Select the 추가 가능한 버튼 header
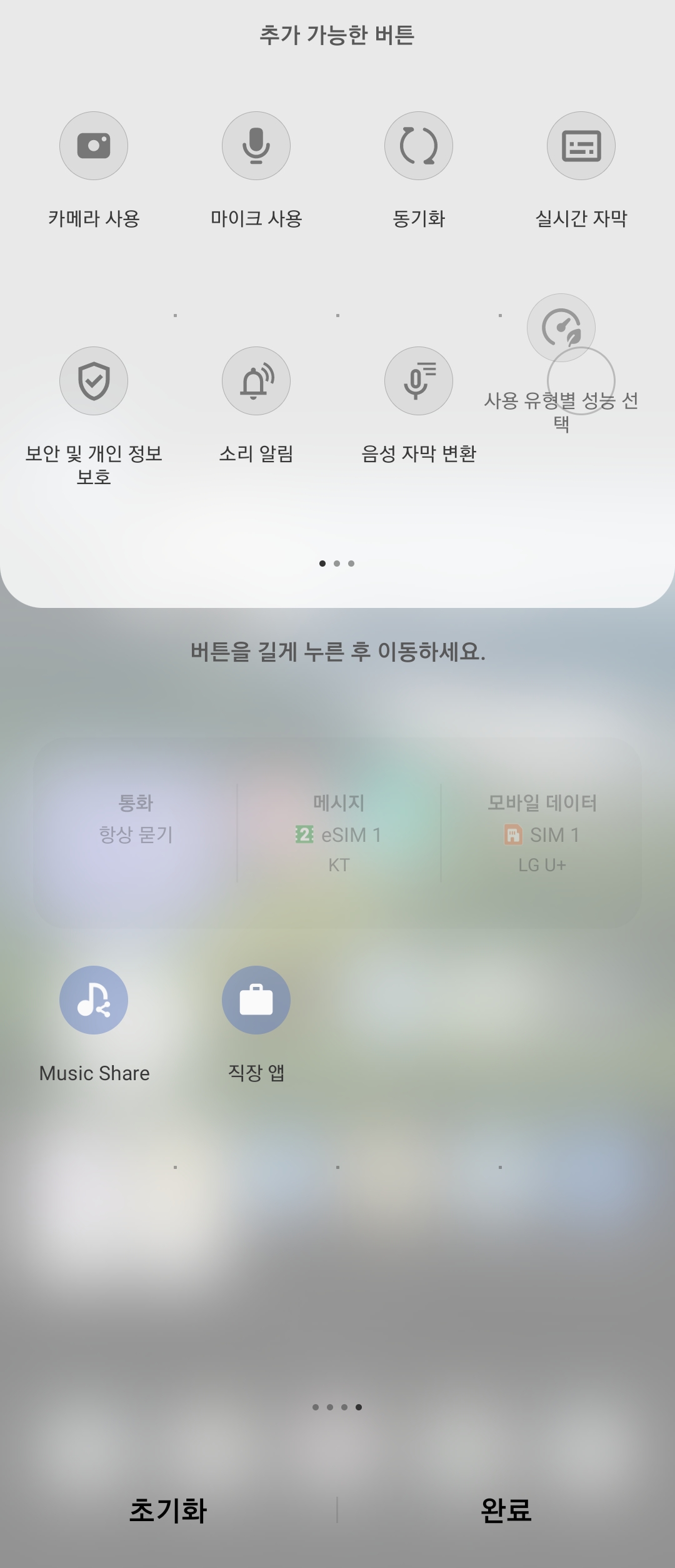 pyautogui.click(x=337, y=36)
